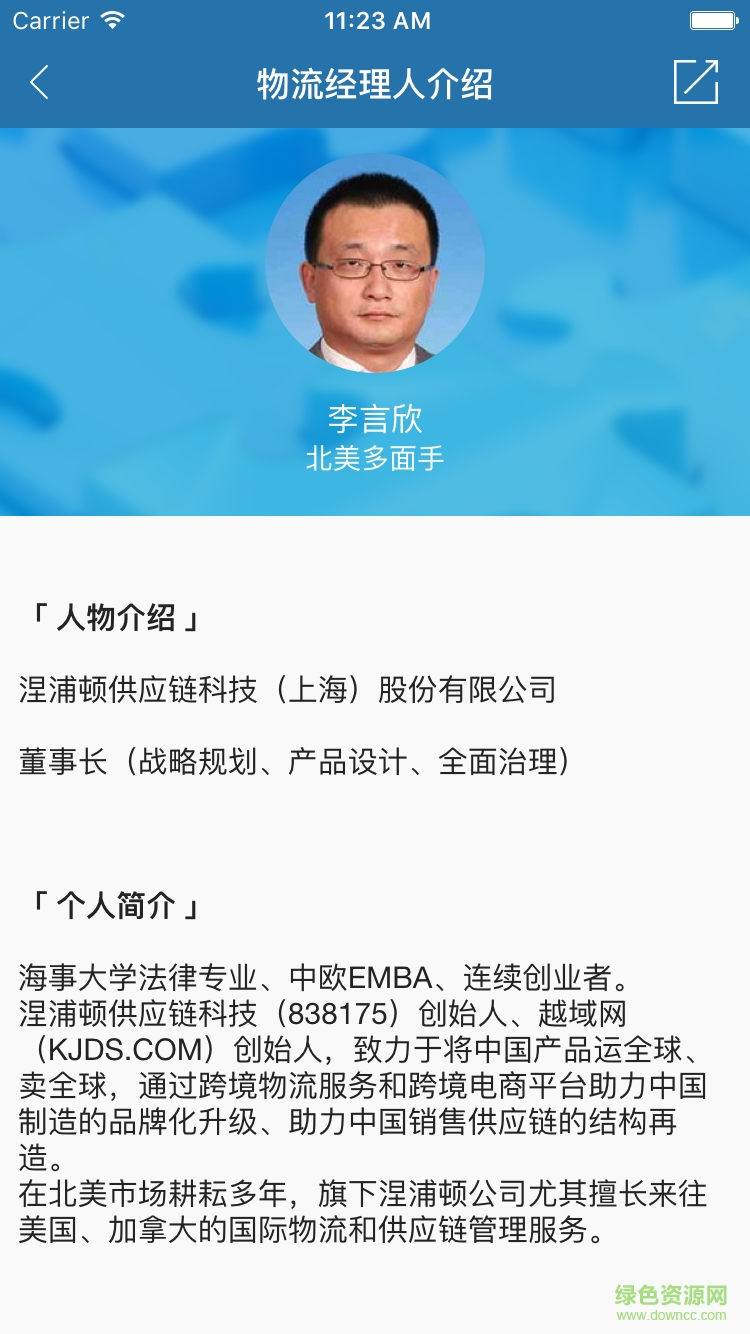Image resolution: width=750 pixels, height=1334 pixels.
Task: Share this logistics manager profile
Action: point(696,82)
